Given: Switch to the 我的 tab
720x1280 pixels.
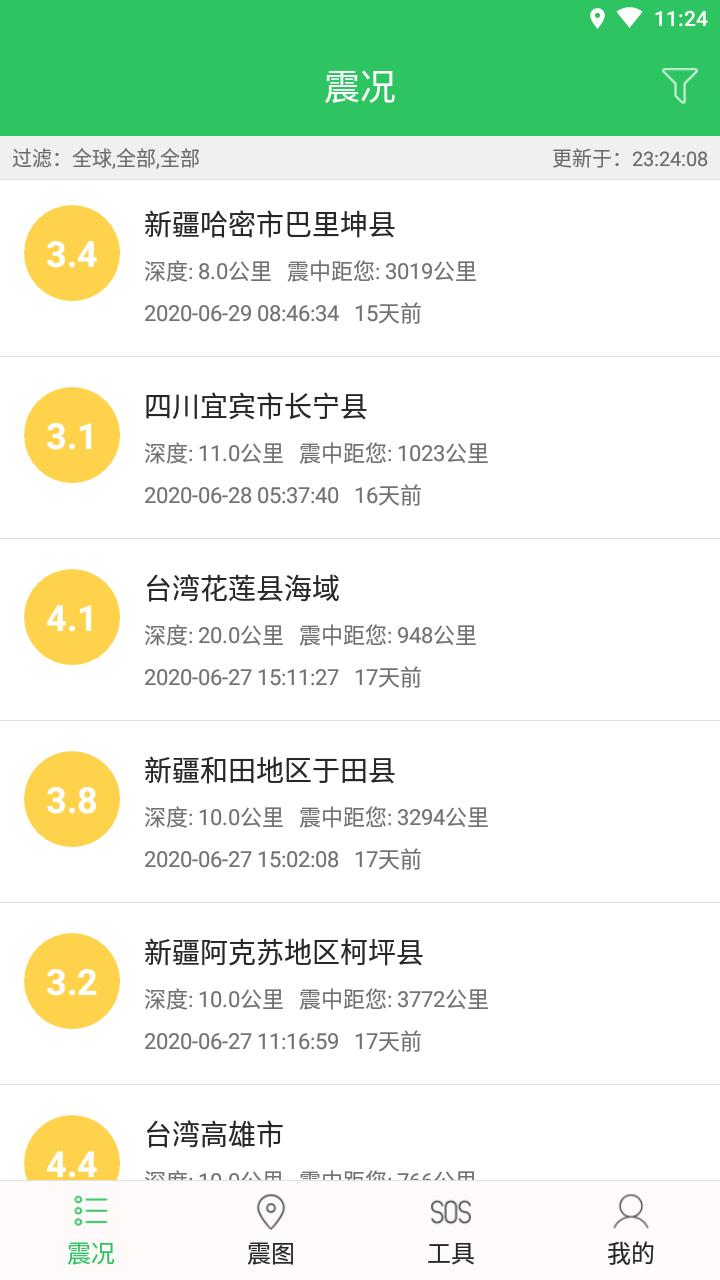Looking at the screenshot, I should click(631, 1230).
